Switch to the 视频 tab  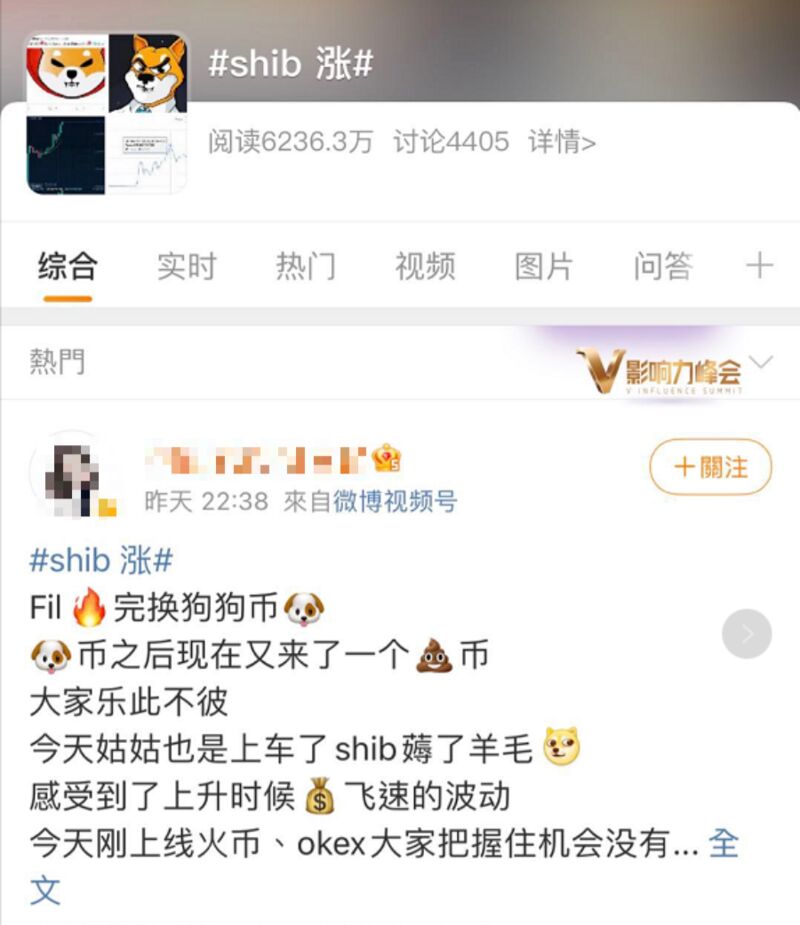tap(424, 266)
